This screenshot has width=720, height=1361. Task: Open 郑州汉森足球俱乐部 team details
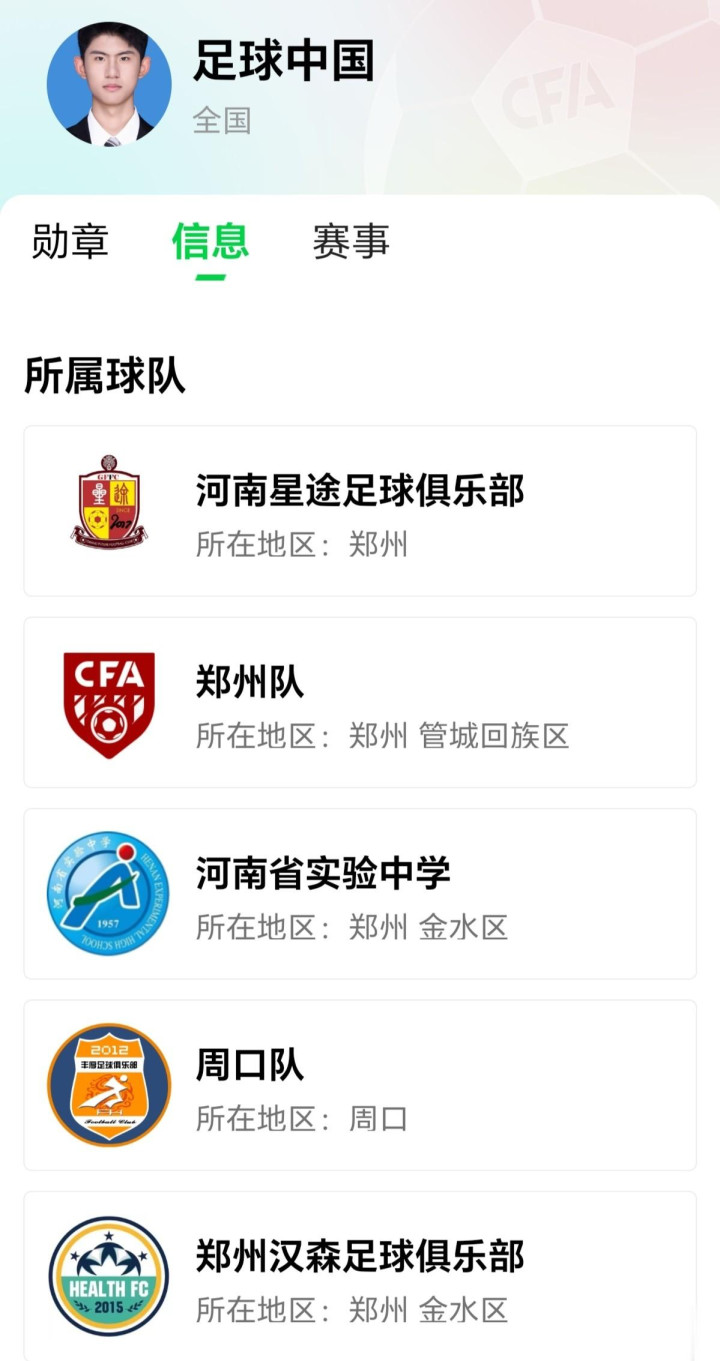pyautogui.click(x=360, y=1274)
